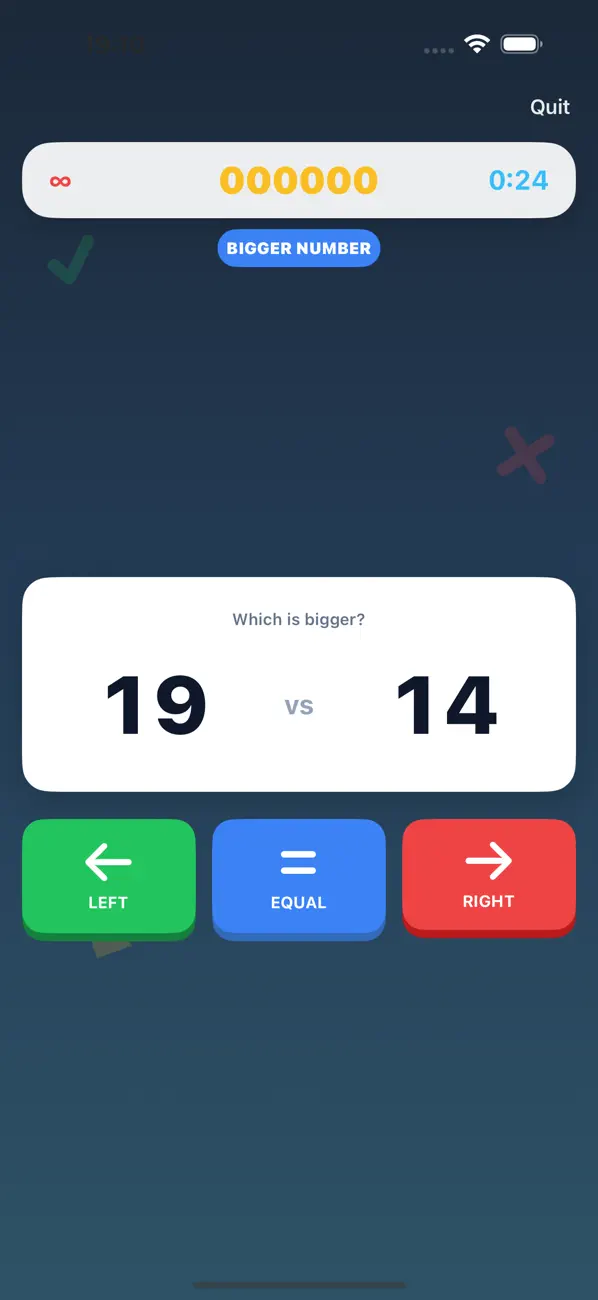This screenshot has width=598, height=1300.
Task: Answer EQUAL for the two numbers
Action: (299, 879)
